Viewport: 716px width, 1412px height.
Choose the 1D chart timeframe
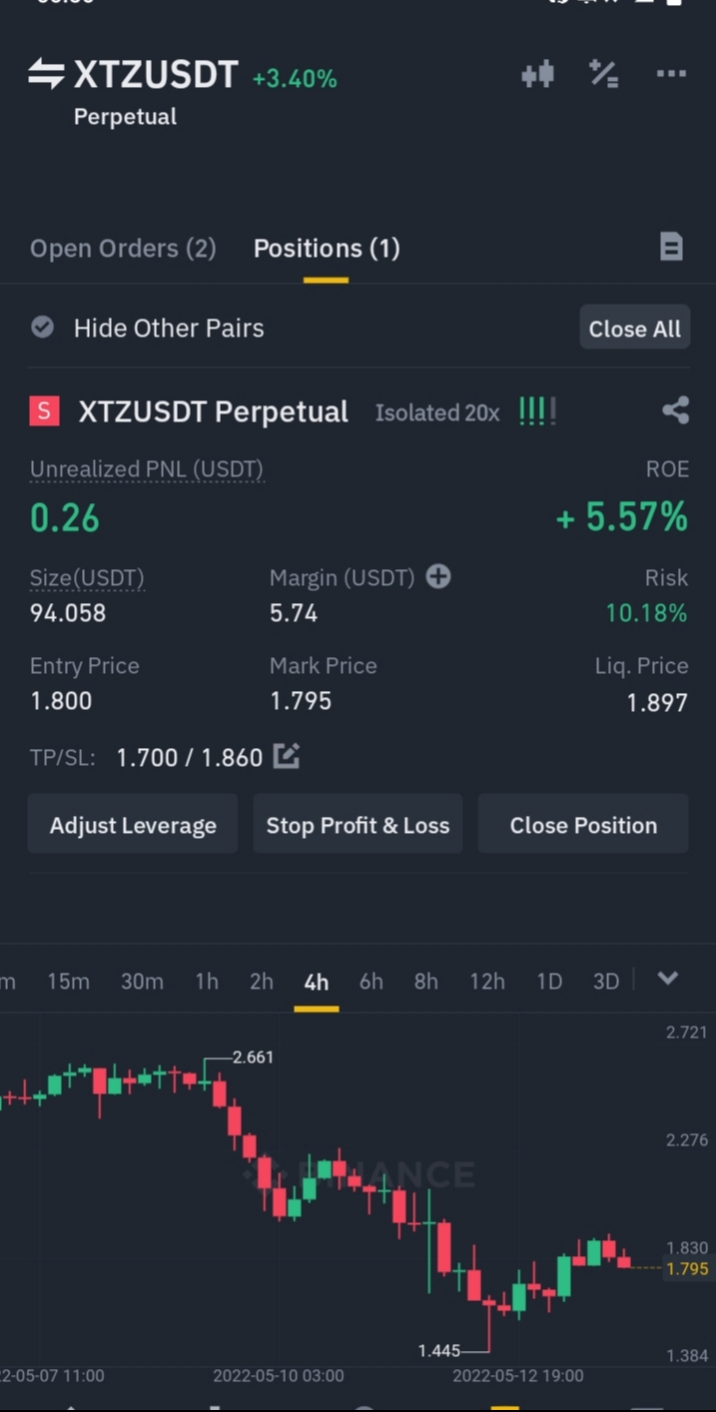tap(549, 981)
